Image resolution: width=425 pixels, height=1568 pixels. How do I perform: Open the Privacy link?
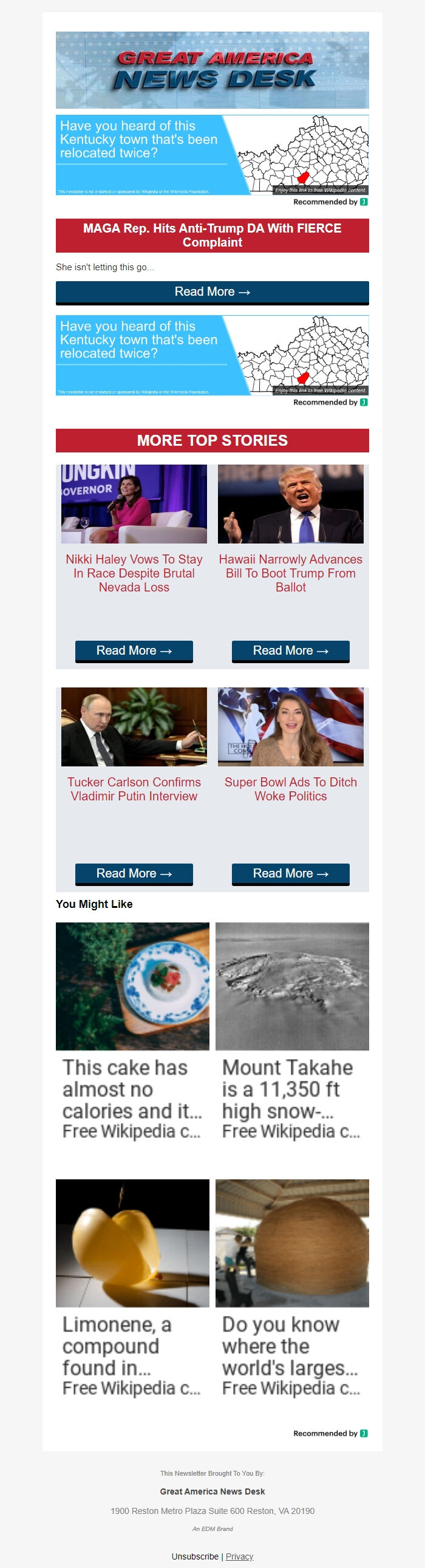coord(239,1556)
